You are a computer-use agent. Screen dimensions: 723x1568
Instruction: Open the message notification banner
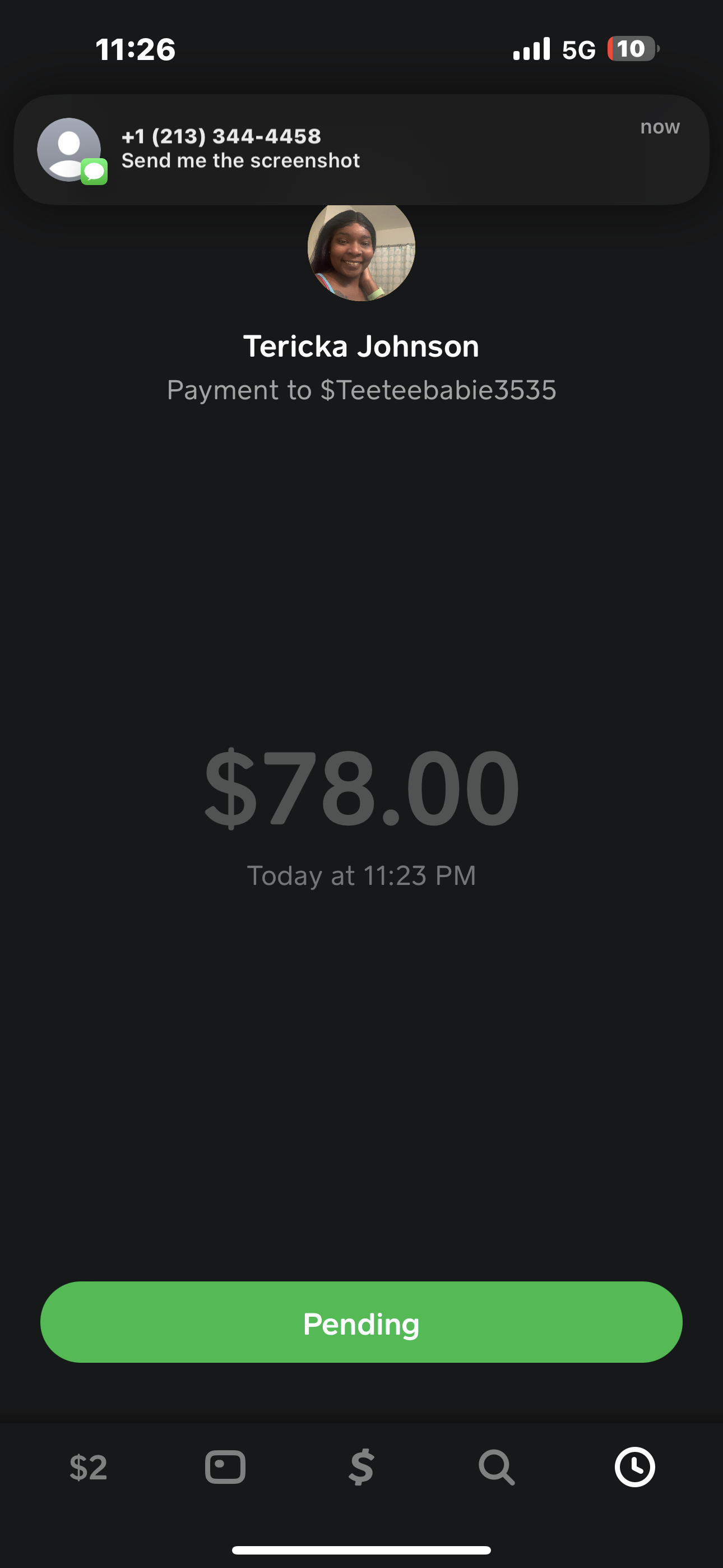tap(361, 150)
